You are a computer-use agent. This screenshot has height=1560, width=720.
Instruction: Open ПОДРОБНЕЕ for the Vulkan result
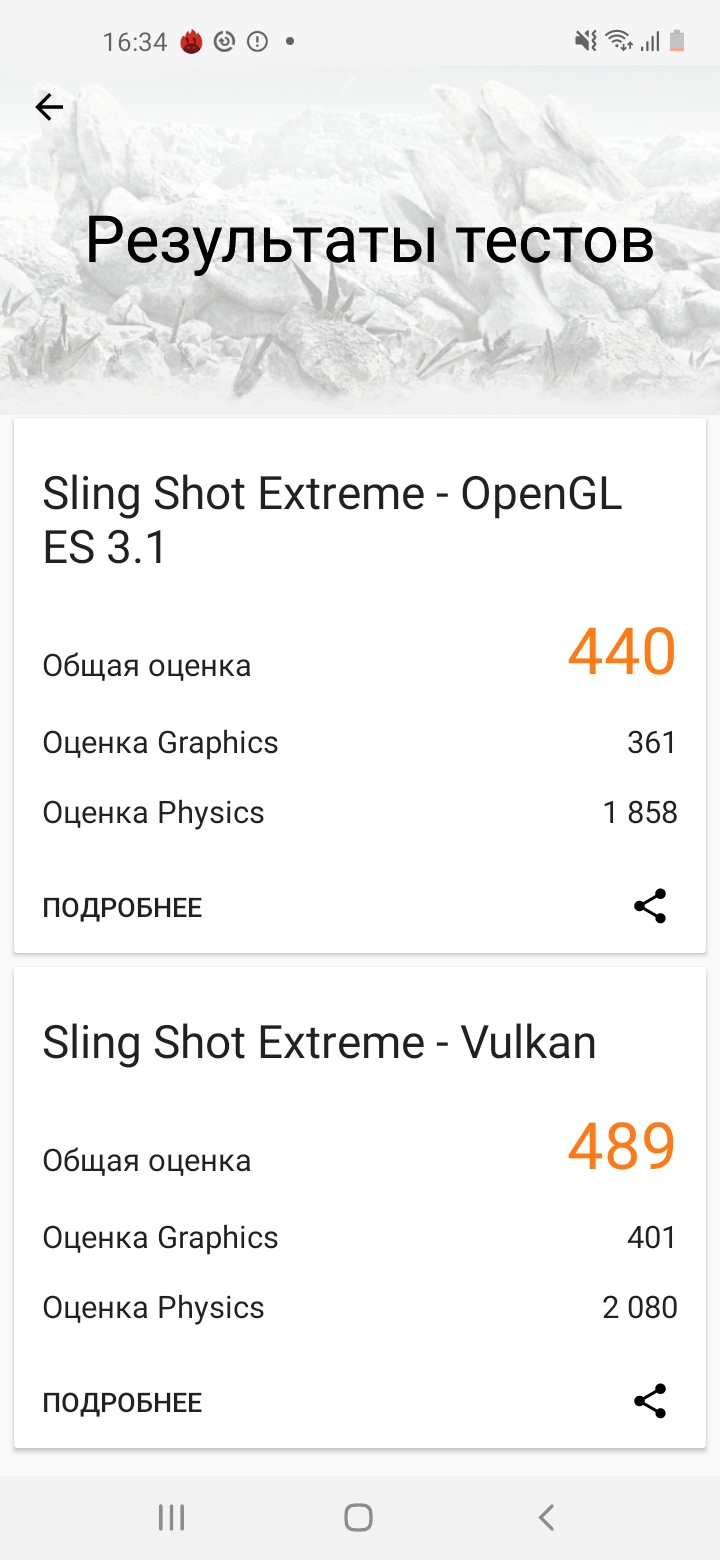pyautogui.click(x=122, y=1403)
